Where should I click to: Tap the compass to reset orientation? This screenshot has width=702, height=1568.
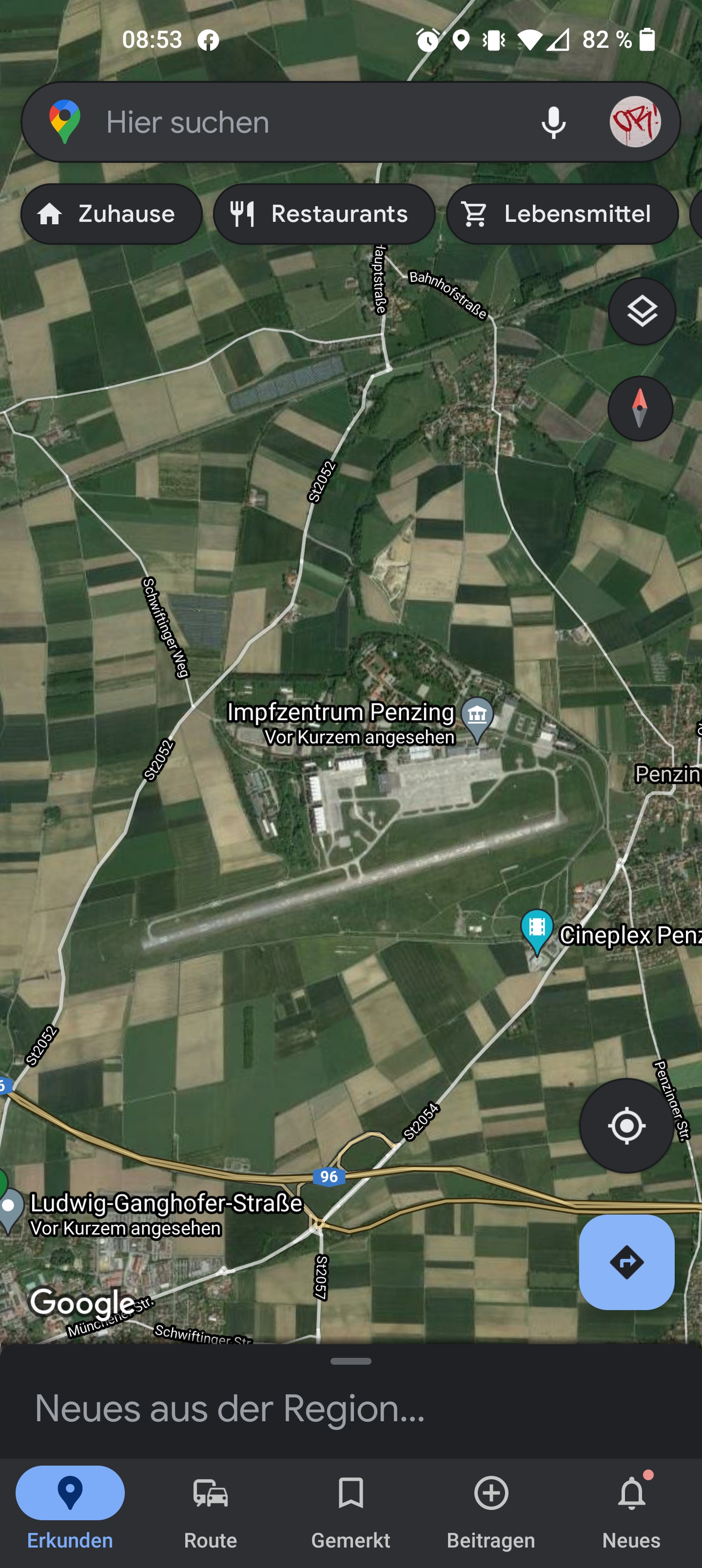[639, 409]
